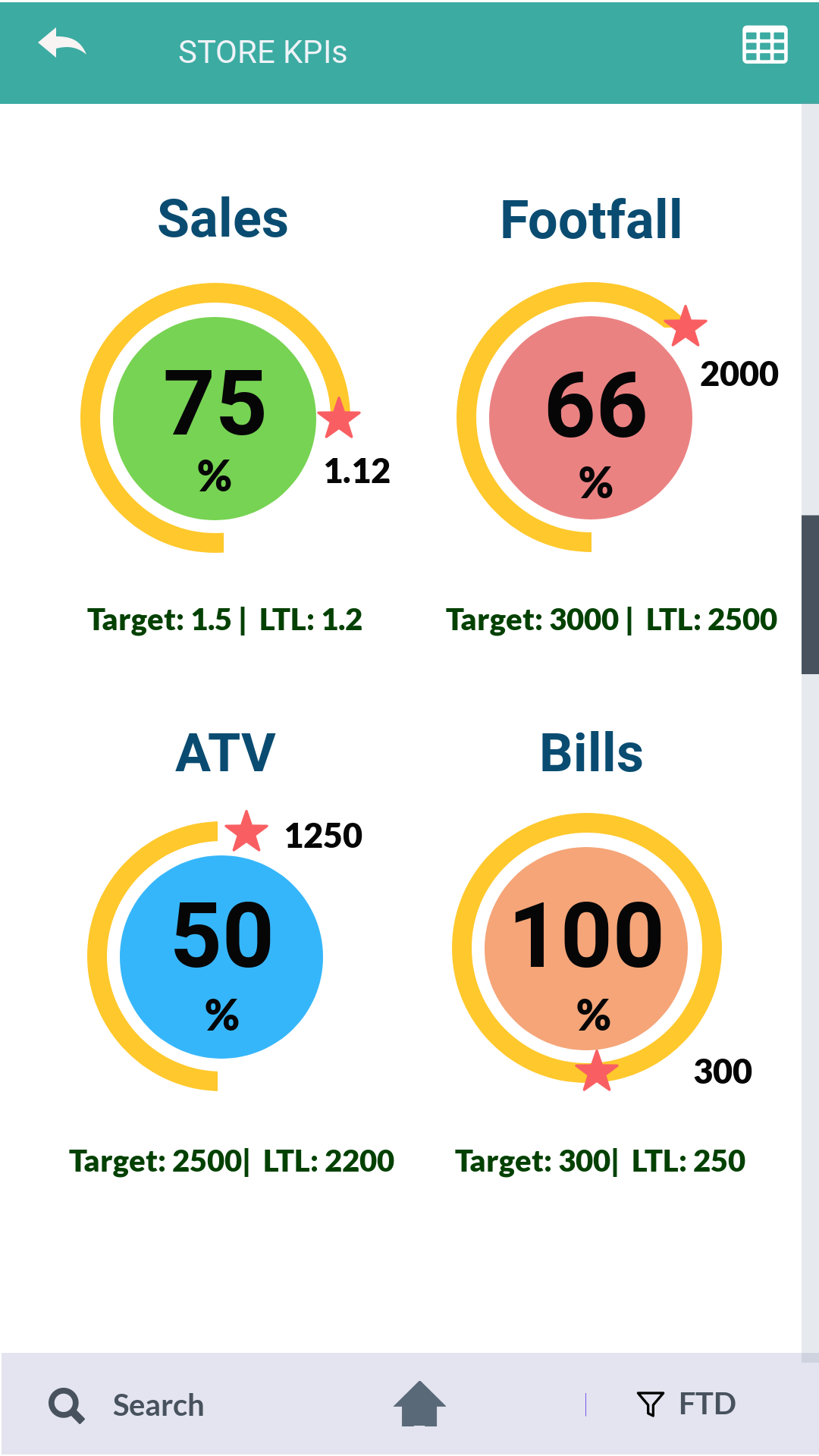Viewport: 819px width, 1456px height.
Task: Tap the Home icon in bottom bar
Action: click(418, 1404)
